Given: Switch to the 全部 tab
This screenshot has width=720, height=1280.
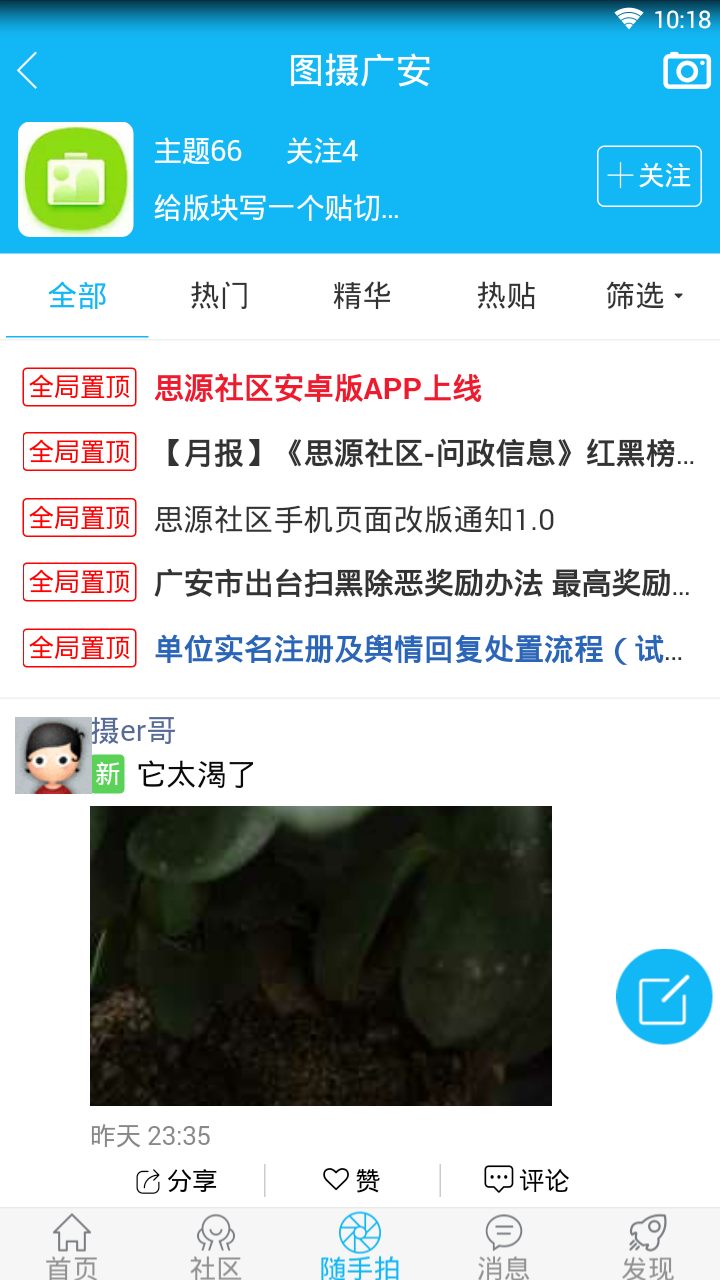Looking at the screenshot, I should pyautogui.click(x=77, y=296).
